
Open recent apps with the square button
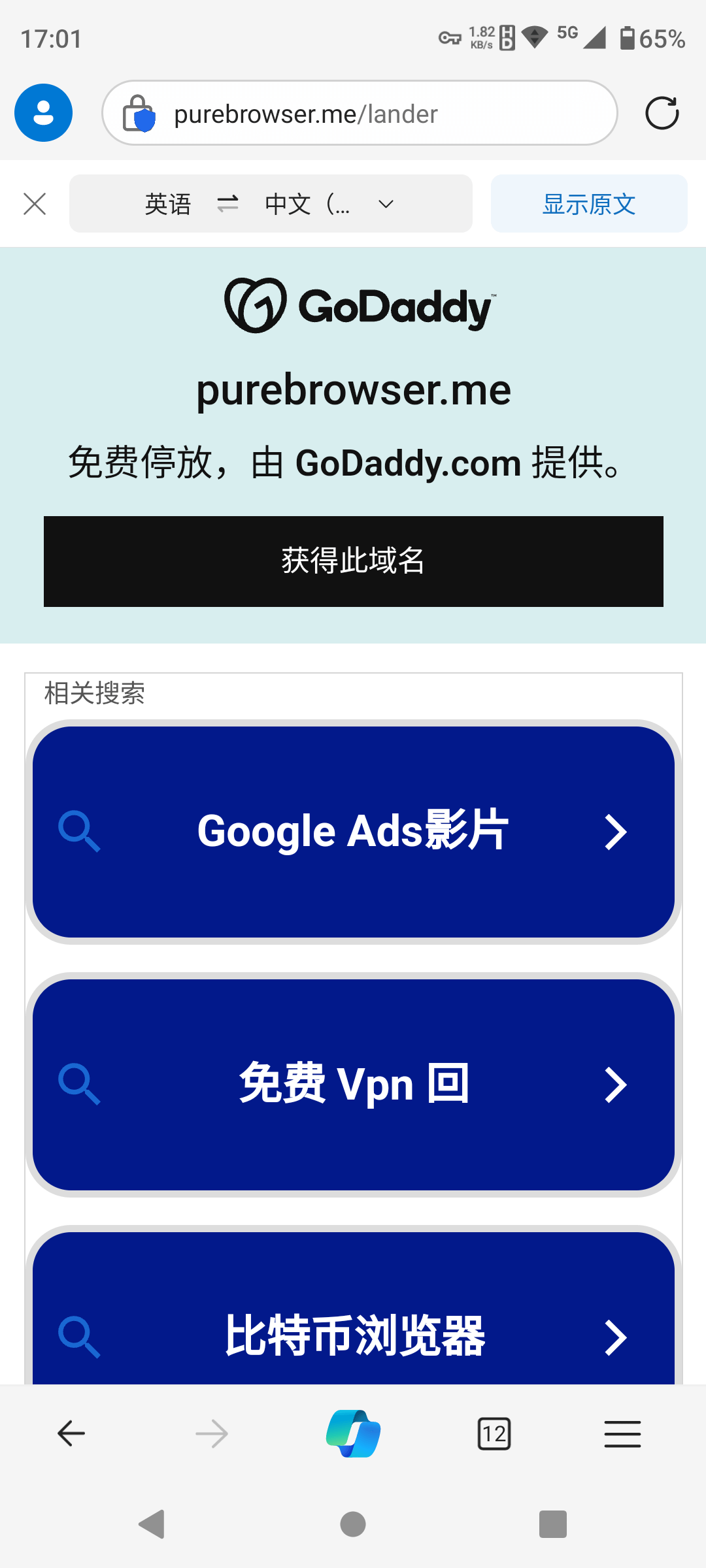coord(552,1524)
